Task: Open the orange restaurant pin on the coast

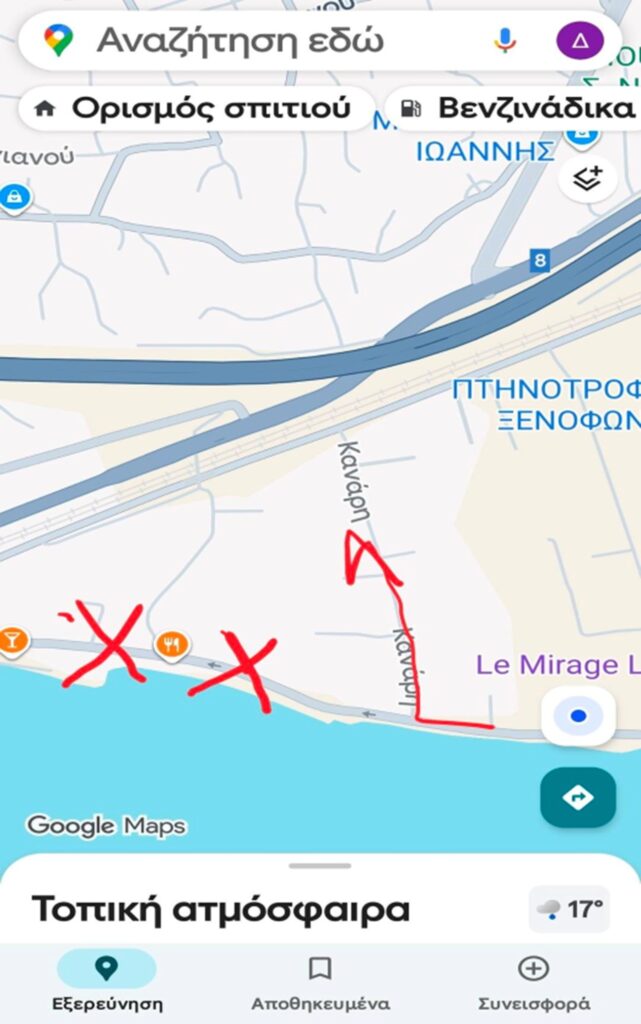Action: tap(171, 645)
